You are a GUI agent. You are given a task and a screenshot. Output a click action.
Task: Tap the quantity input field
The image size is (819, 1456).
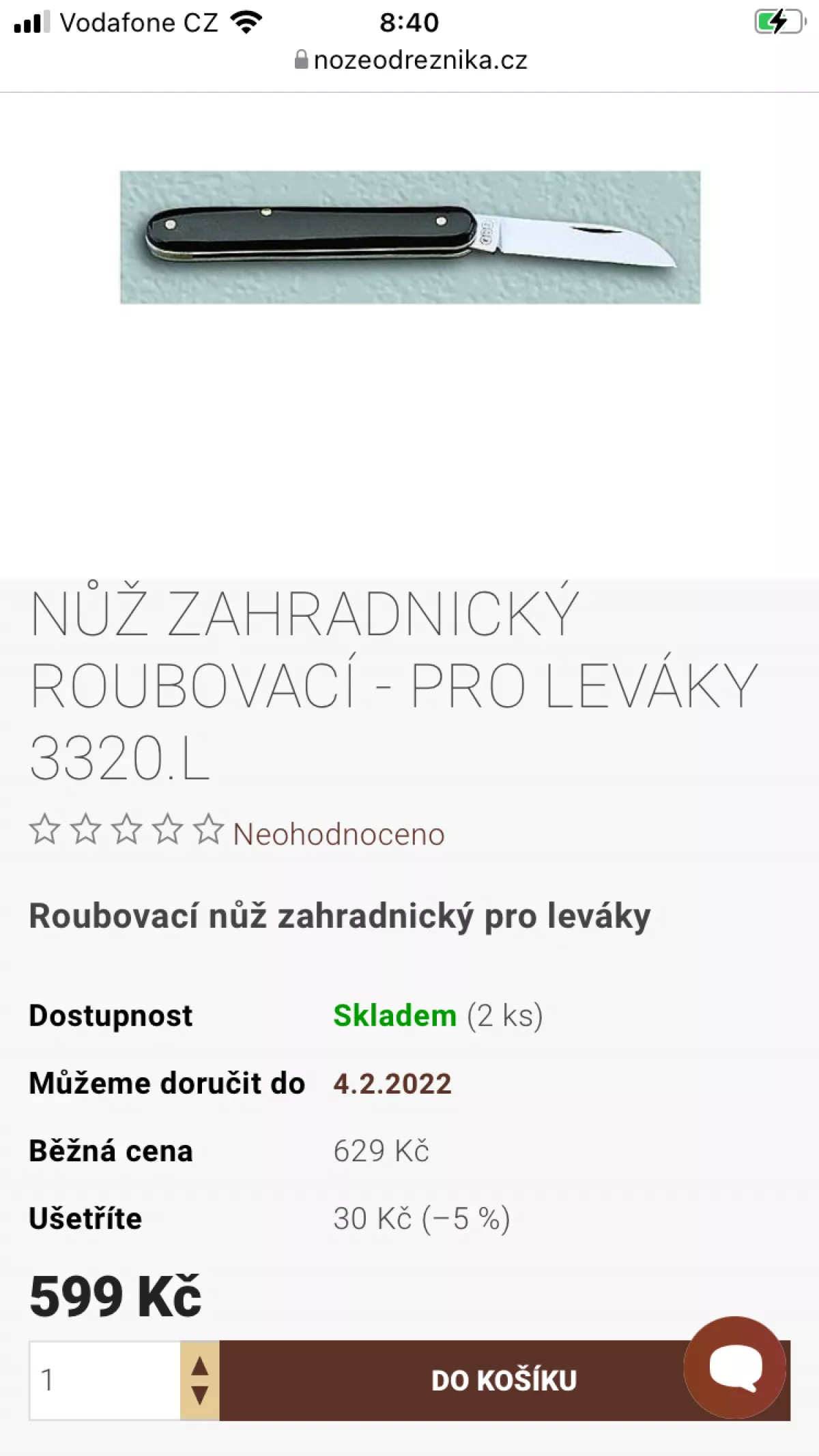104,1380
